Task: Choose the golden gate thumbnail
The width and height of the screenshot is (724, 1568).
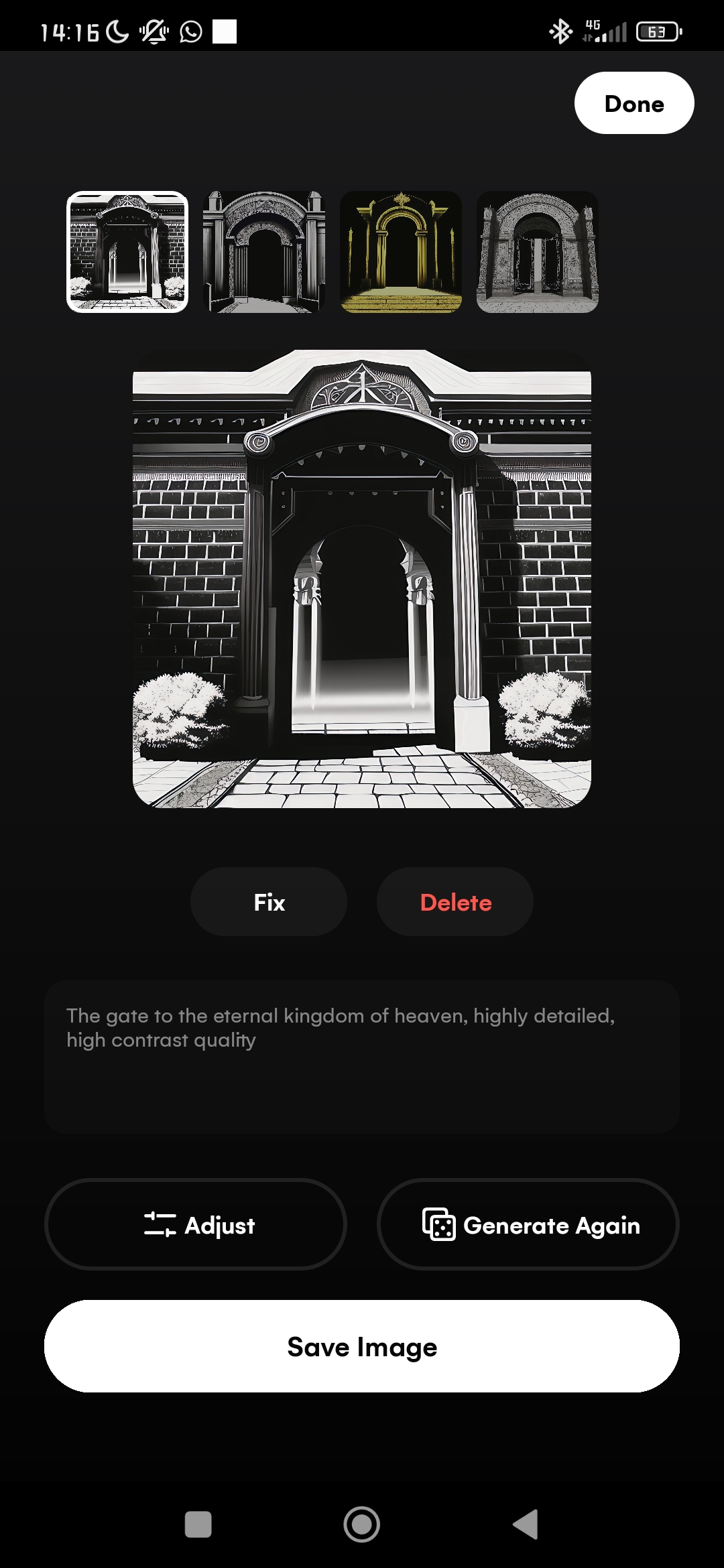Action: coord(401,252)
